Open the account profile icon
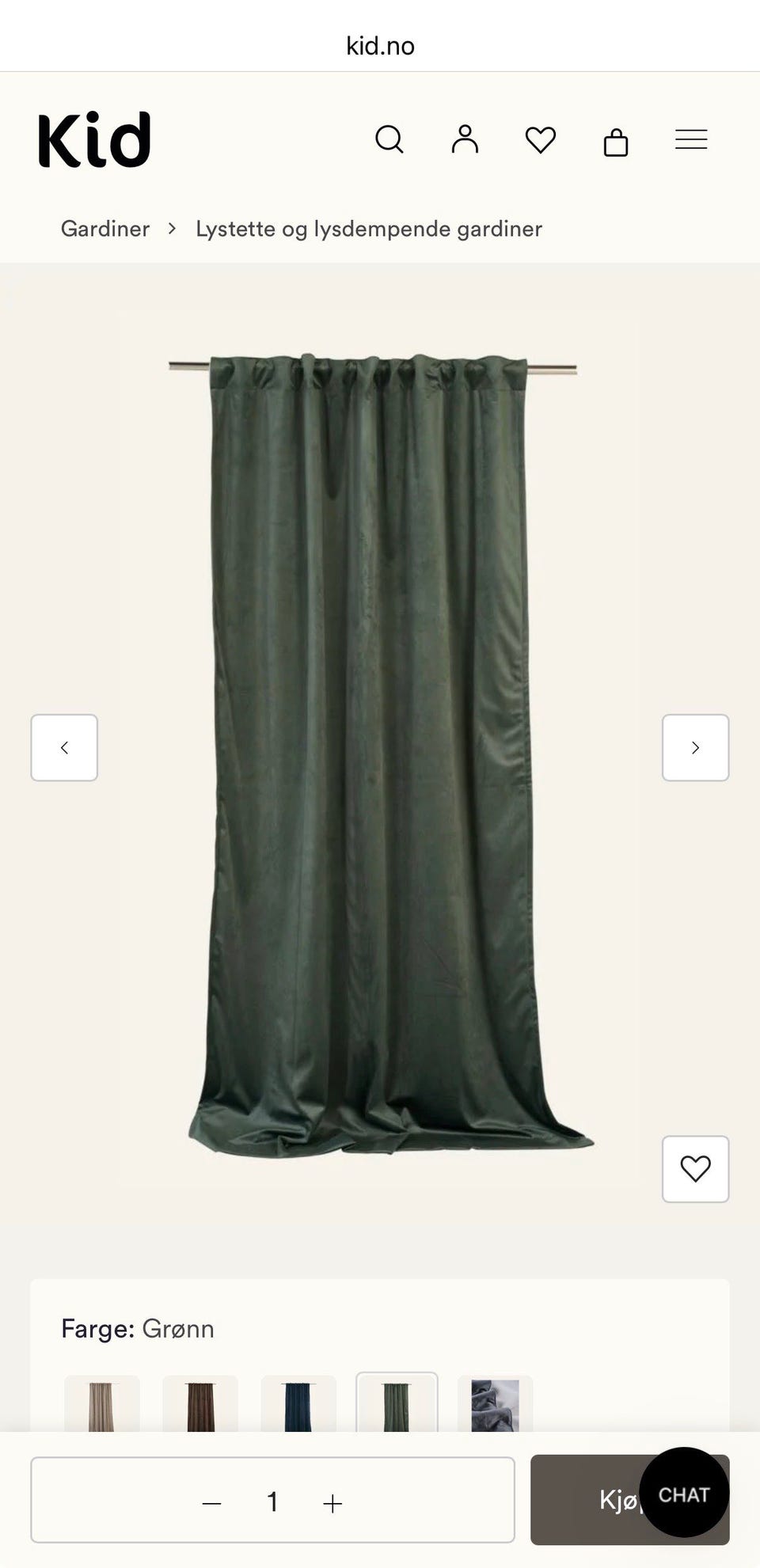Screen dimensions: 760x1568 tap(465, 139)
